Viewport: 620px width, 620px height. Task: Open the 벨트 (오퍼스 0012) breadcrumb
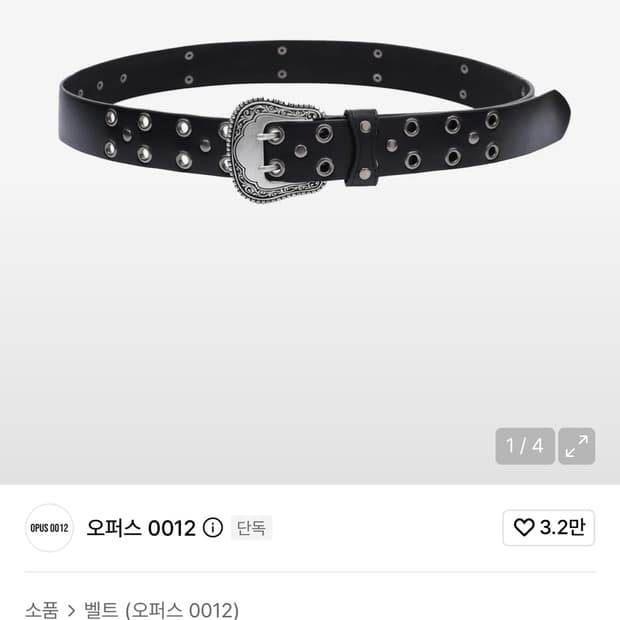click(161, 610)
